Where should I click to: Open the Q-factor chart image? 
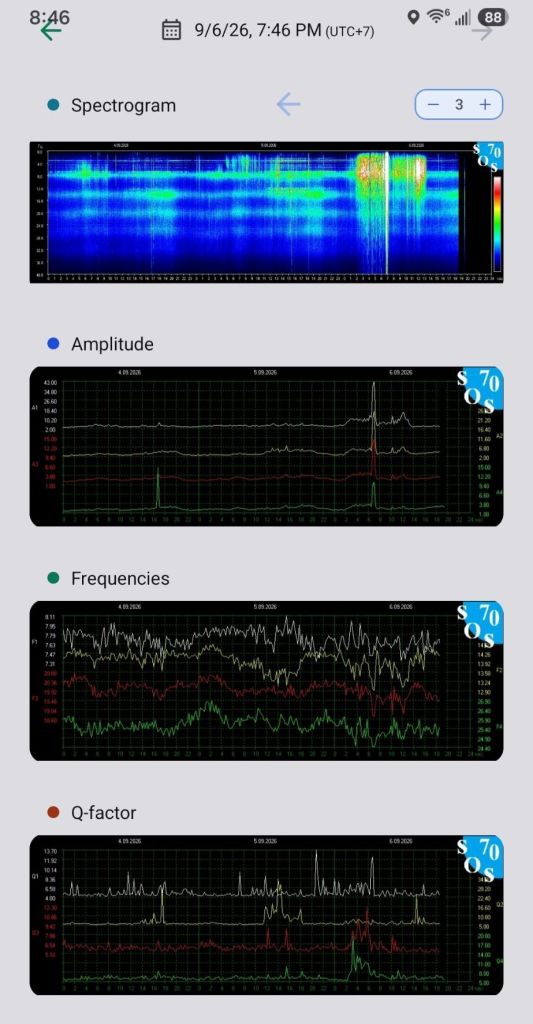[x=266, y=916]
